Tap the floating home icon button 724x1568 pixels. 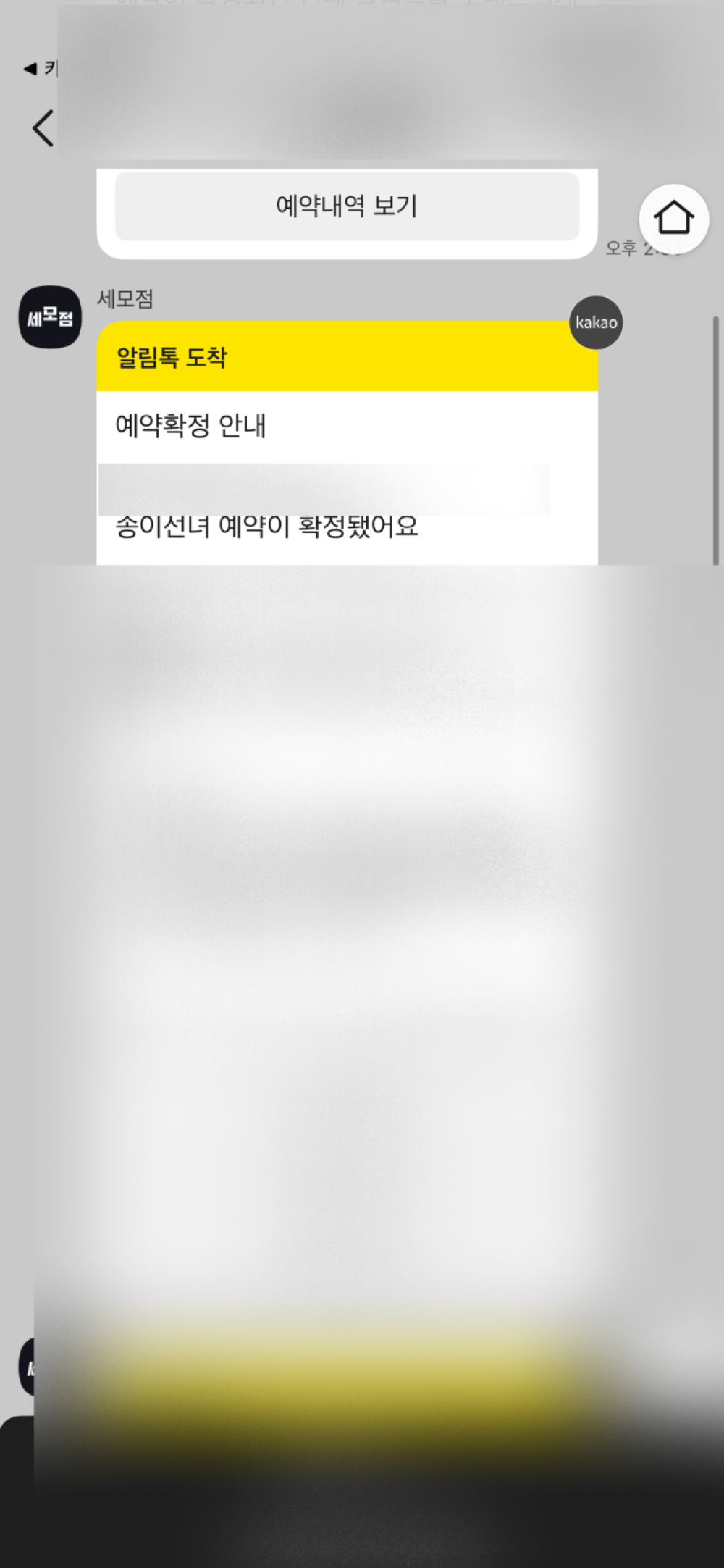[x=673, y=218]
